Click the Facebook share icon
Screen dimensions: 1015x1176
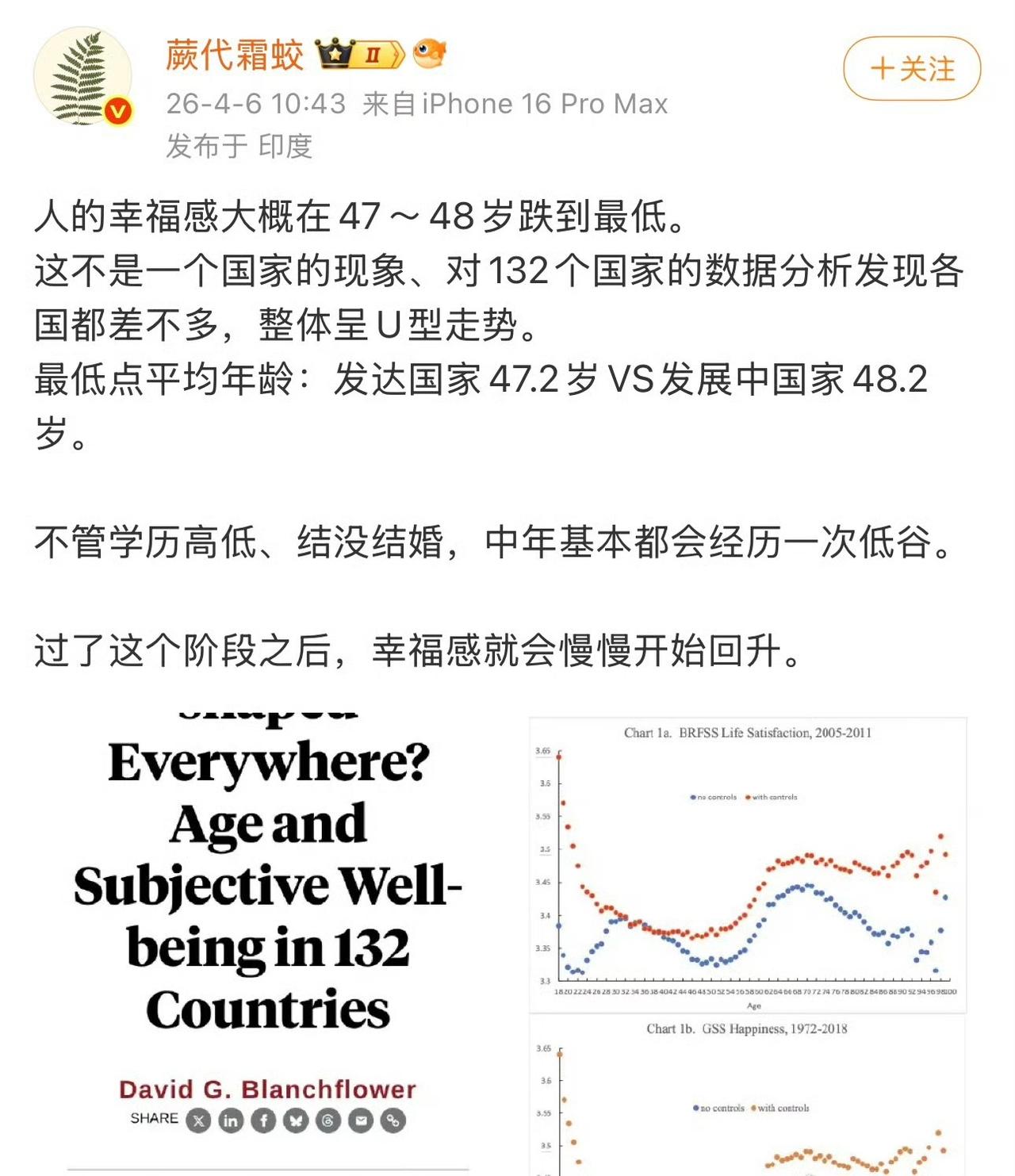[x=262, y=1120]
